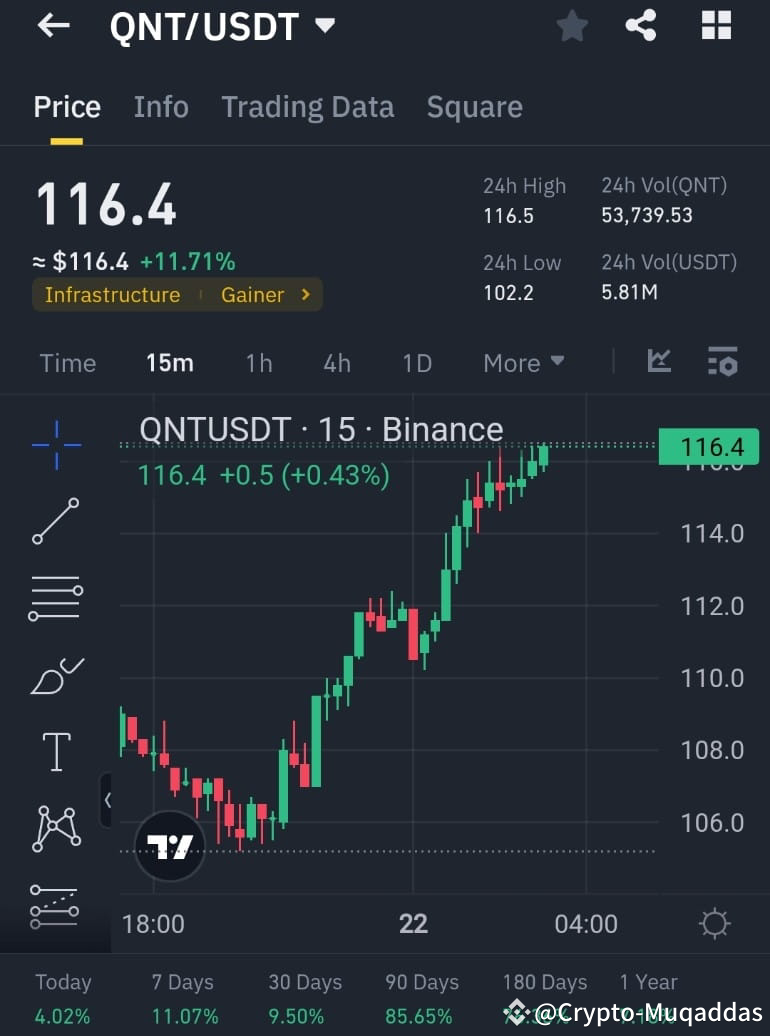Select the 1D timeframe
The height and width of the screenshot is (1036, 770).
417,363
